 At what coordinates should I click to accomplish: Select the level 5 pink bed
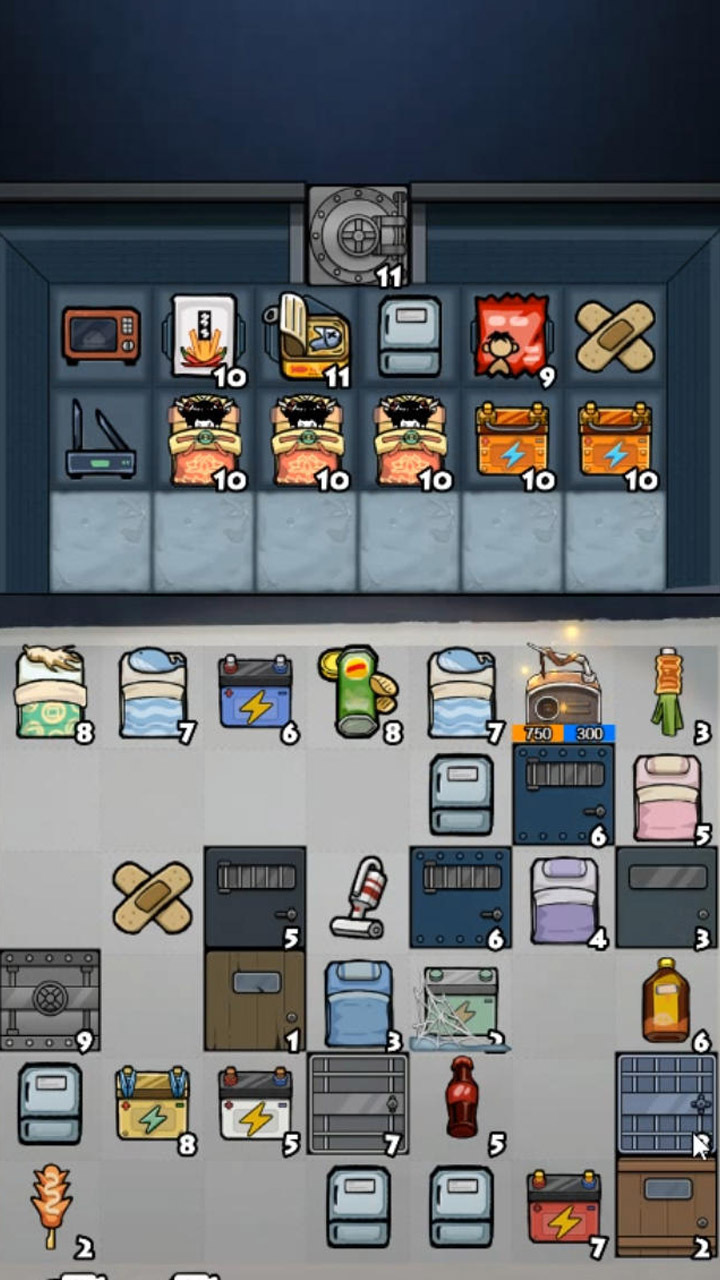tap(666, 796)
